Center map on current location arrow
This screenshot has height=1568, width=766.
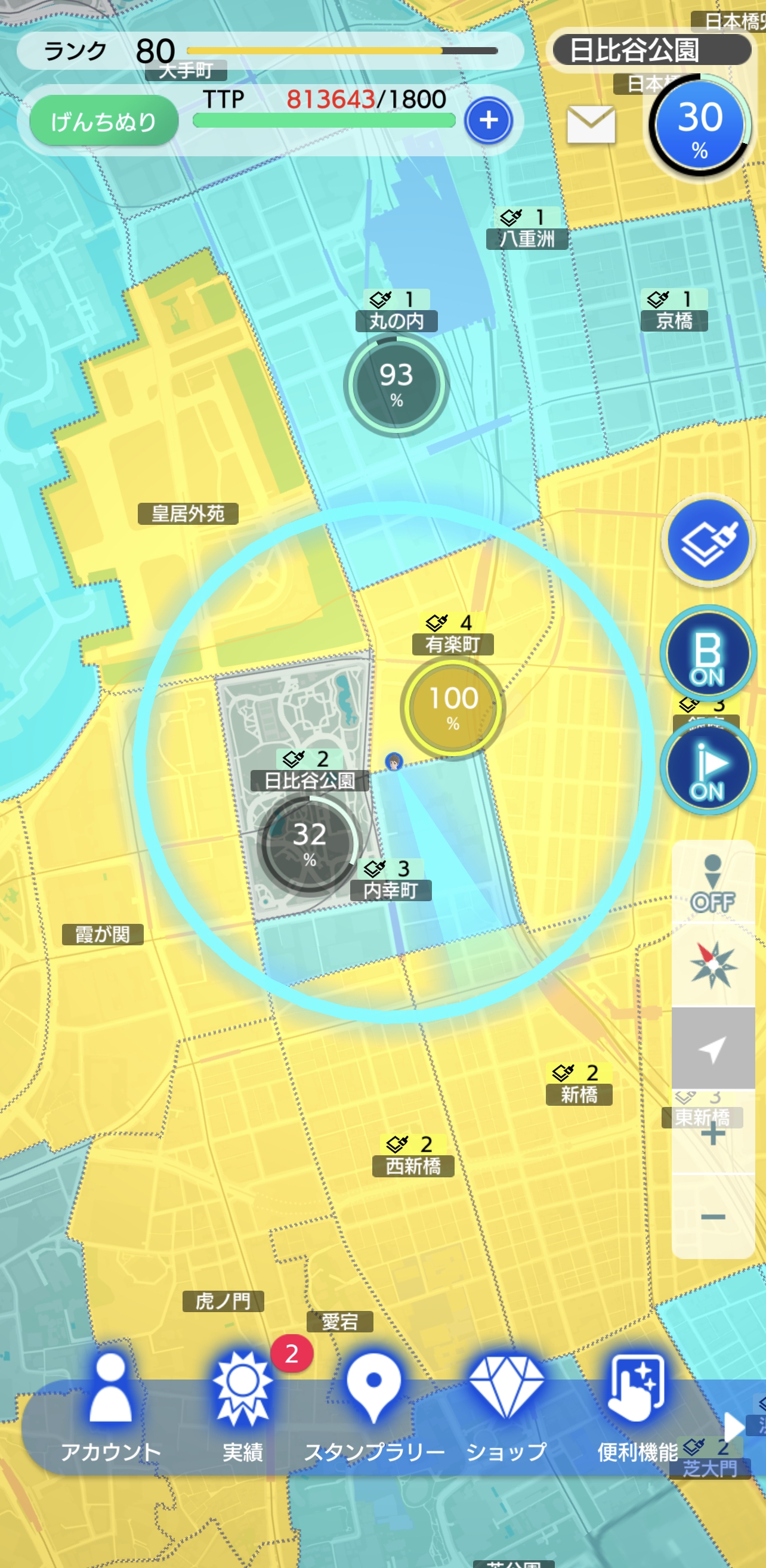(x=712, y=1048)
